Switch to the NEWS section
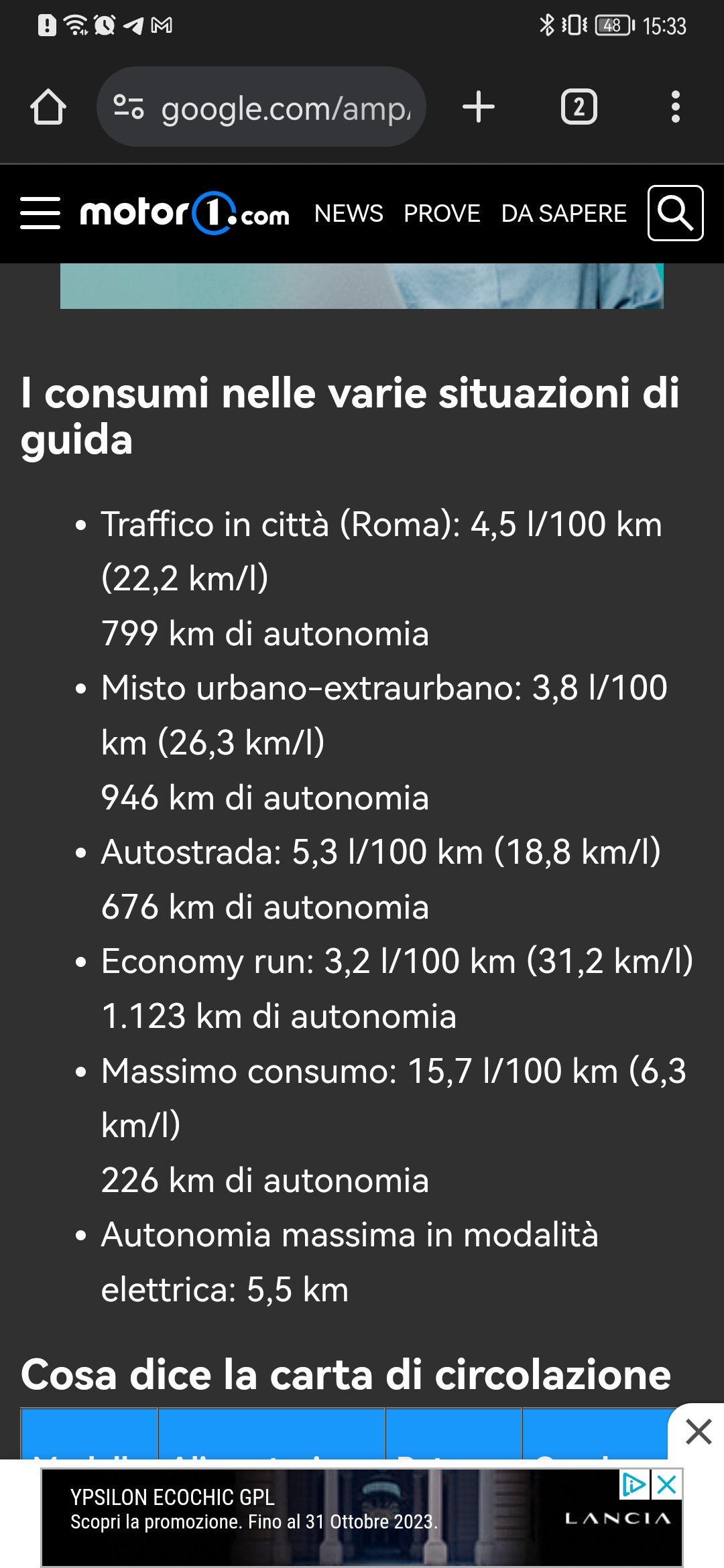Viewport: 724px width, 1568px height. click(349, 214)
